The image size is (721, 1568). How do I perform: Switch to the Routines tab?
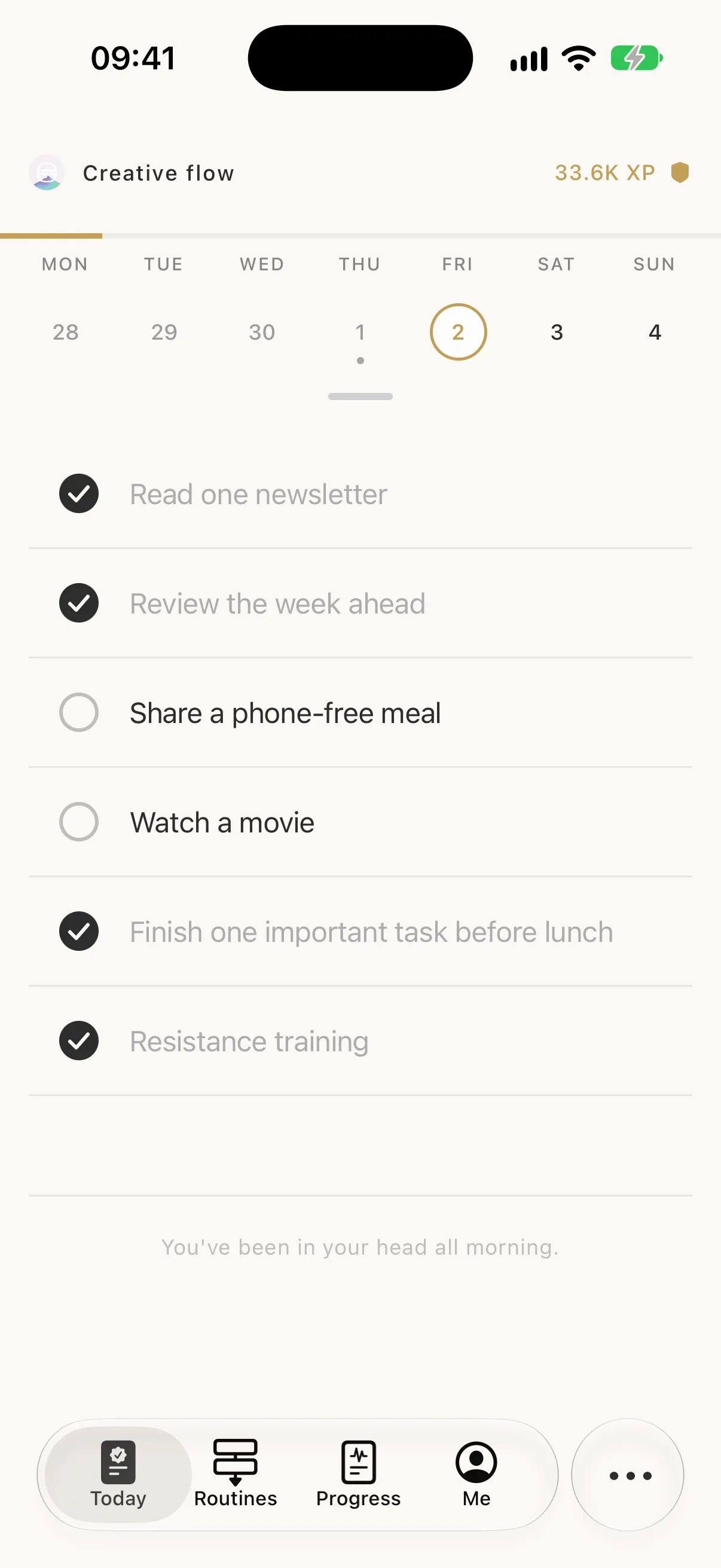236,1474
